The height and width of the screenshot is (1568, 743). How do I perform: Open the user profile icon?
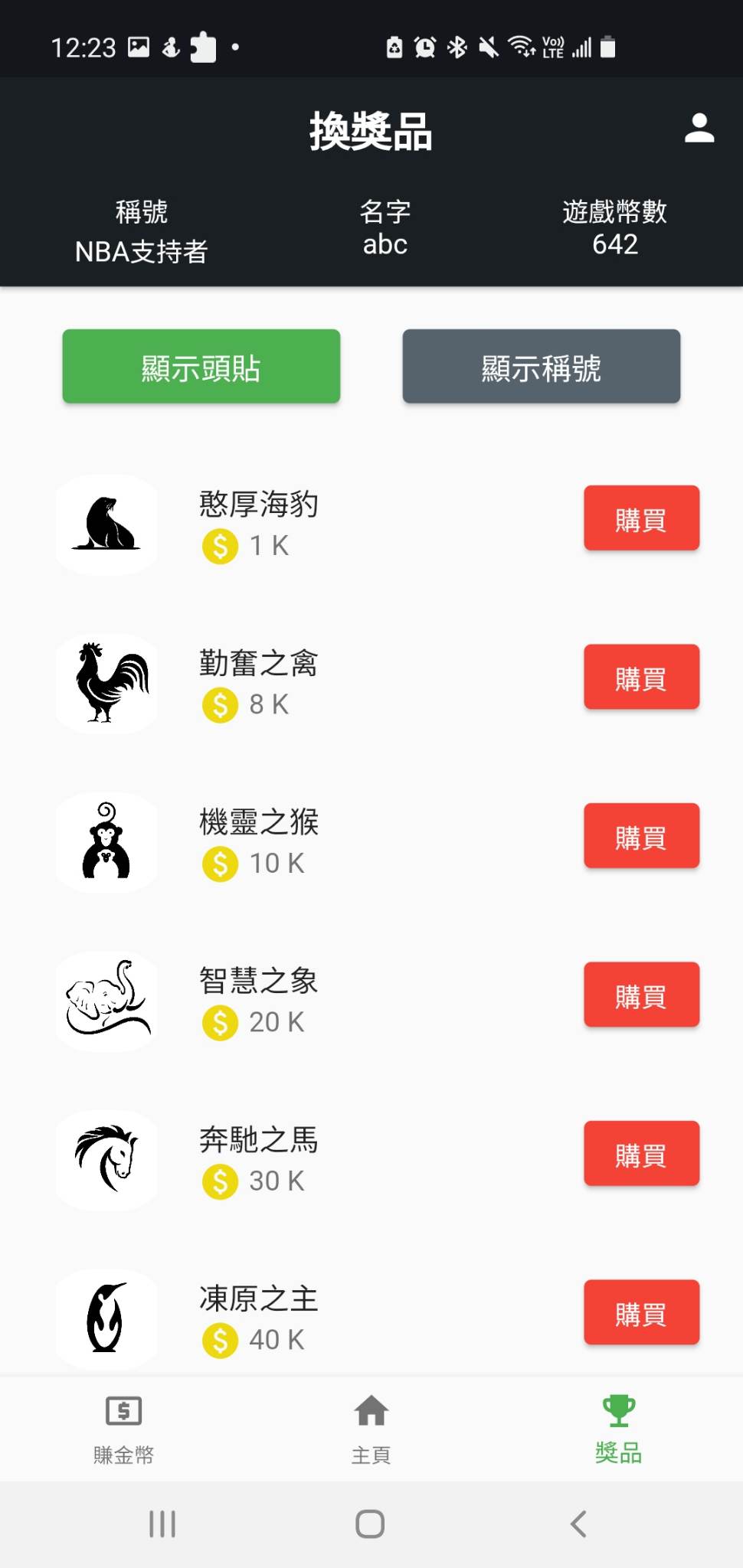[699, 129]
